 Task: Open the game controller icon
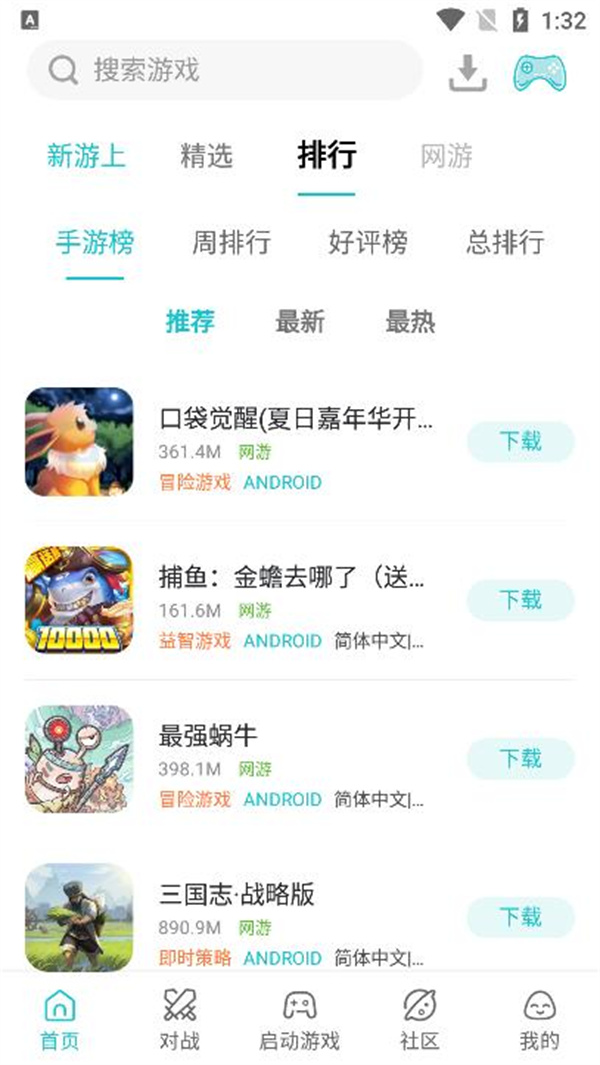tap(539, 71)
